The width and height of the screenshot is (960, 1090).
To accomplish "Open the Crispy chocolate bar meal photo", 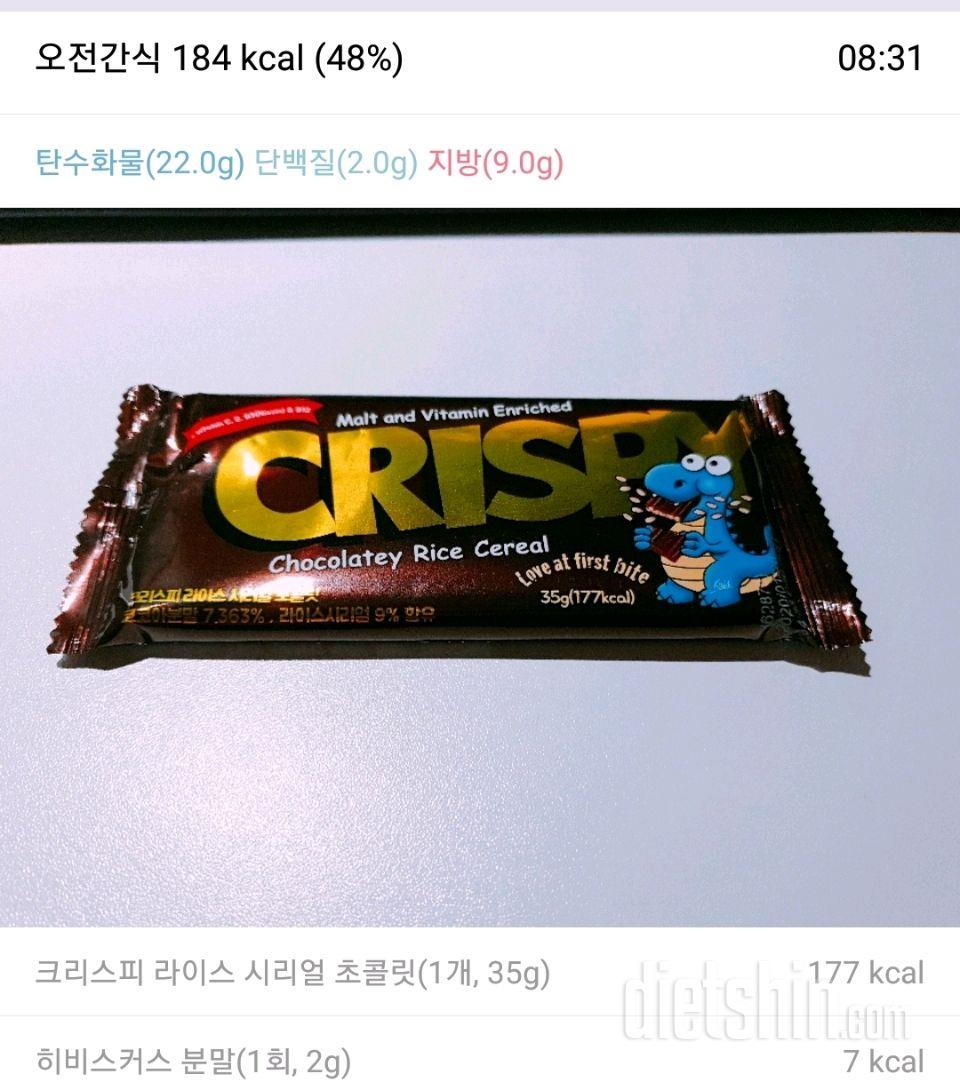I will tap(480, 566).
